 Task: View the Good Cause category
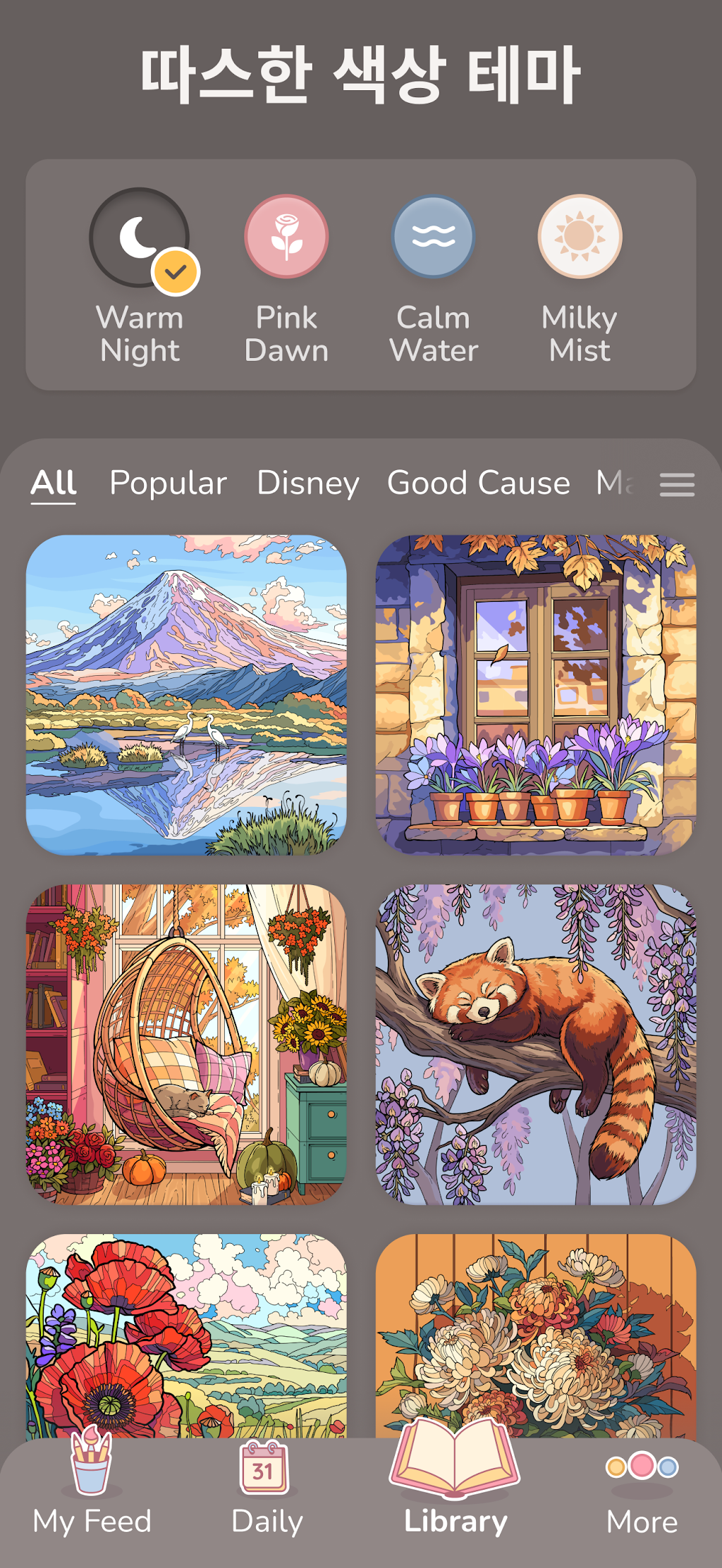(479, 483)
